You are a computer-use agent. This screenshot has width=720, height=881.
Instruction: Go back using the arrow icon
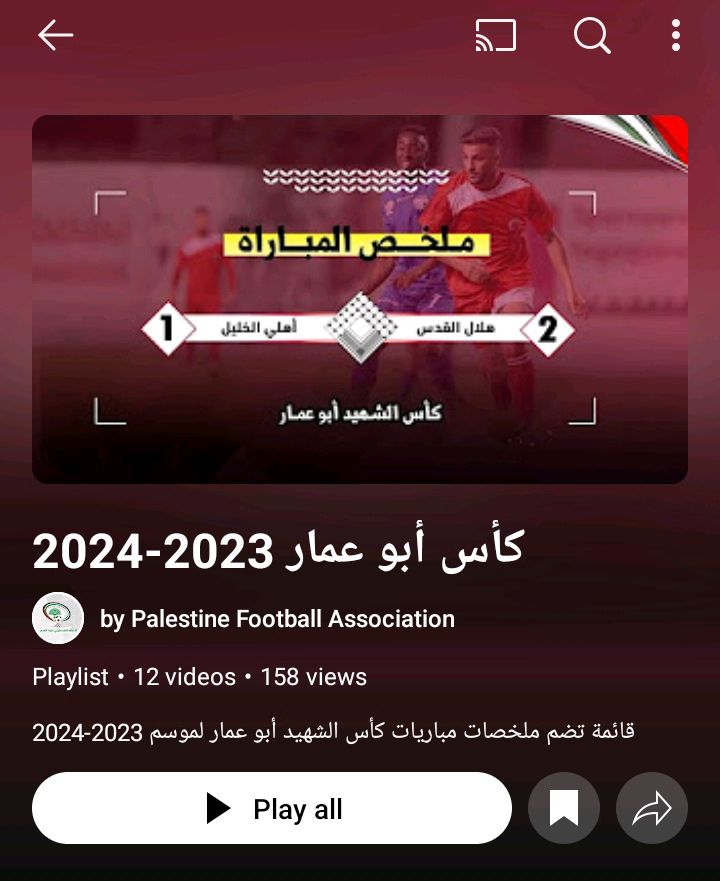point(56,36)
